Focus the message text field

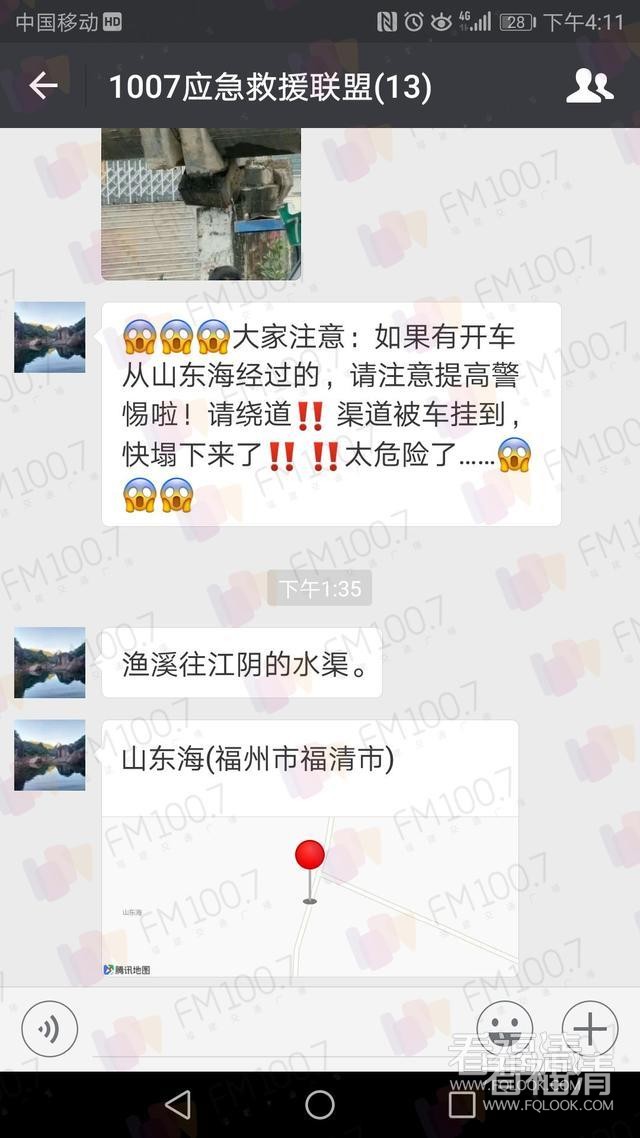coord(275,1028)
